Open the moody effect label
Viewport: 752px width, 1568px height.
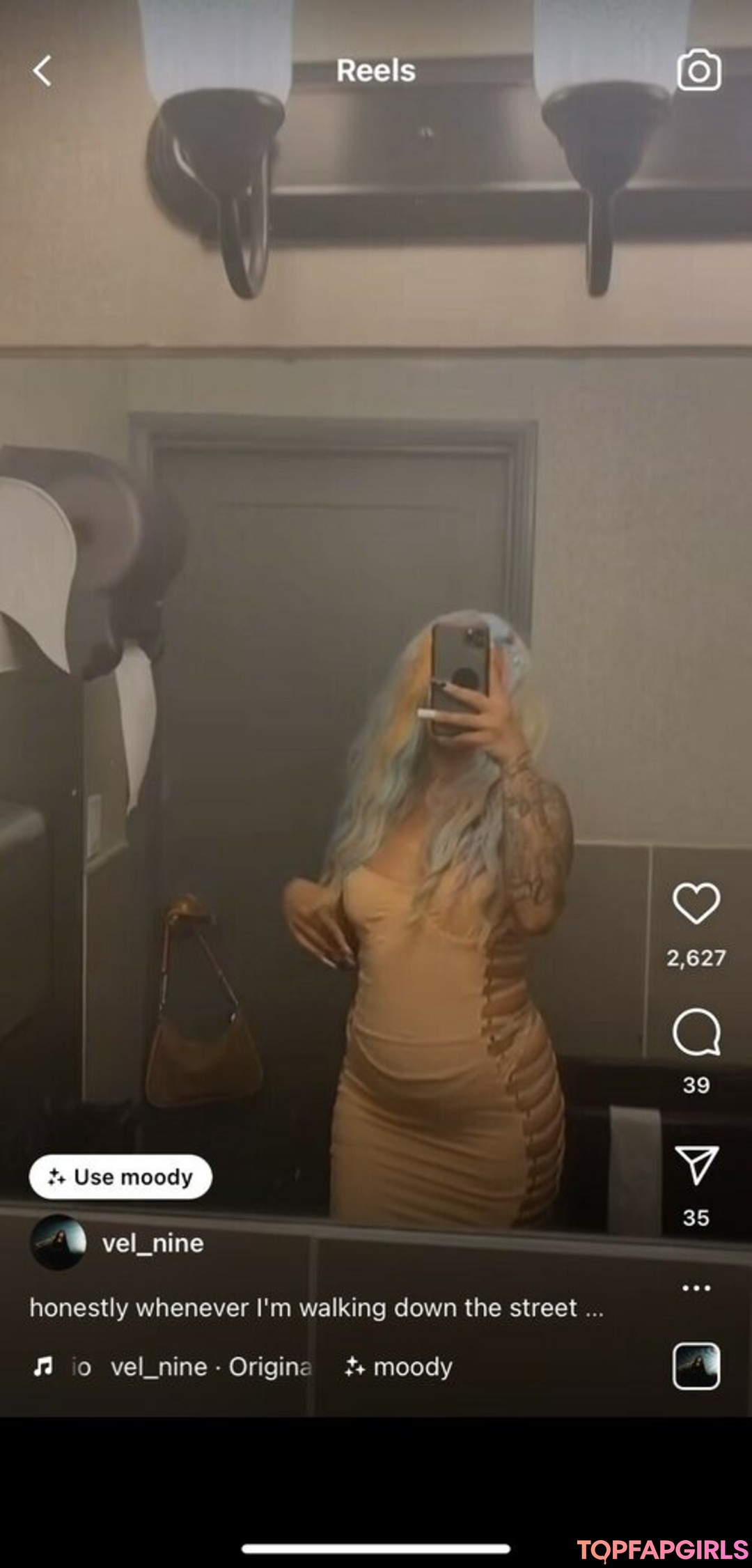(399, 1367)
